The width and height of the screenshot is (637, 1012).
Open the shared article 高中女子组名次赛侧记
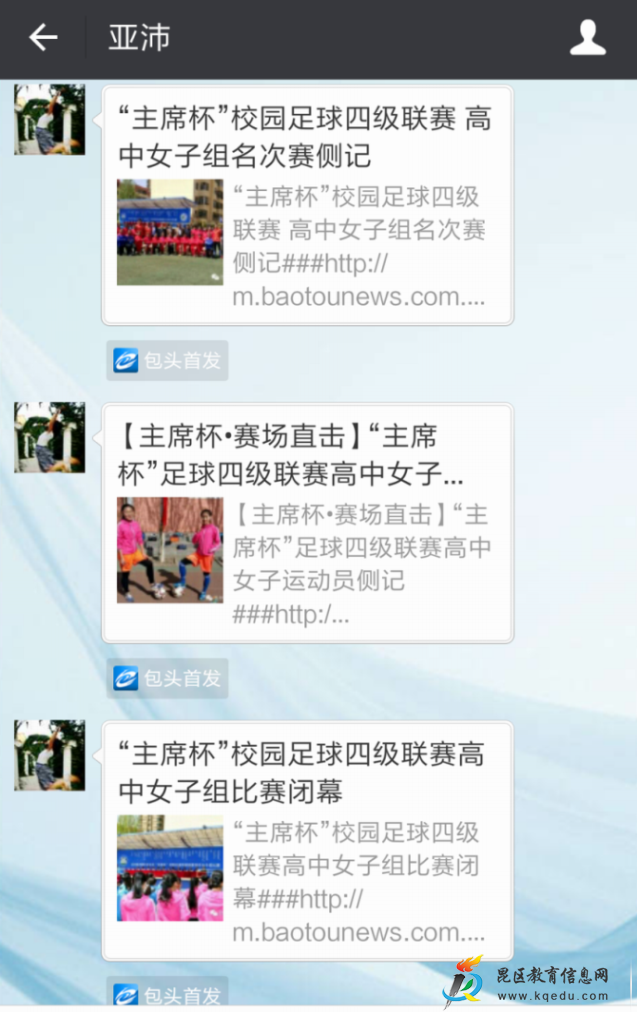pos(308,205)
